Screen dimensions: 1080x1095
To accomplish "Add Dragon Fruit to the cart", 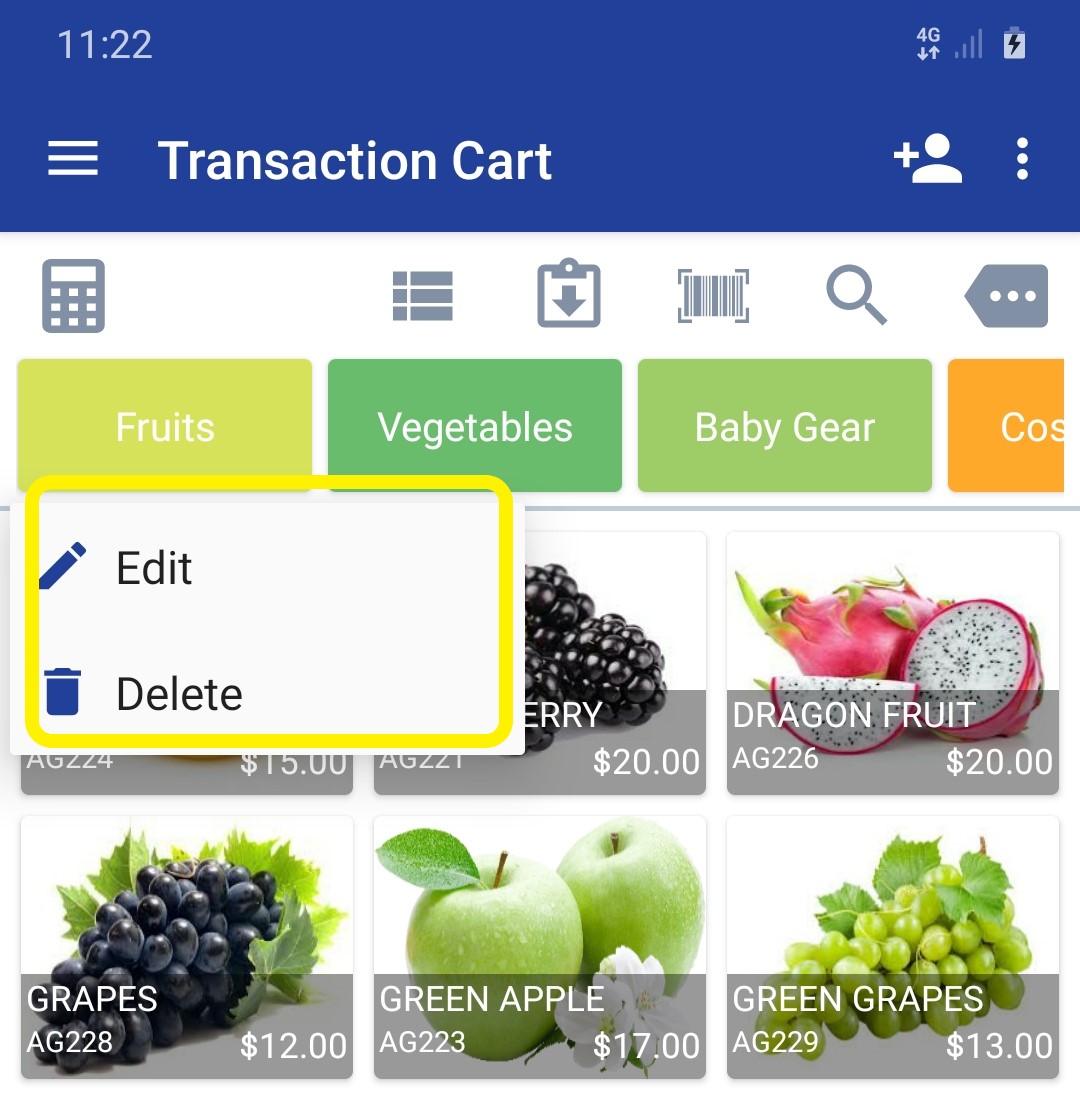I will [x=892, y=662].
